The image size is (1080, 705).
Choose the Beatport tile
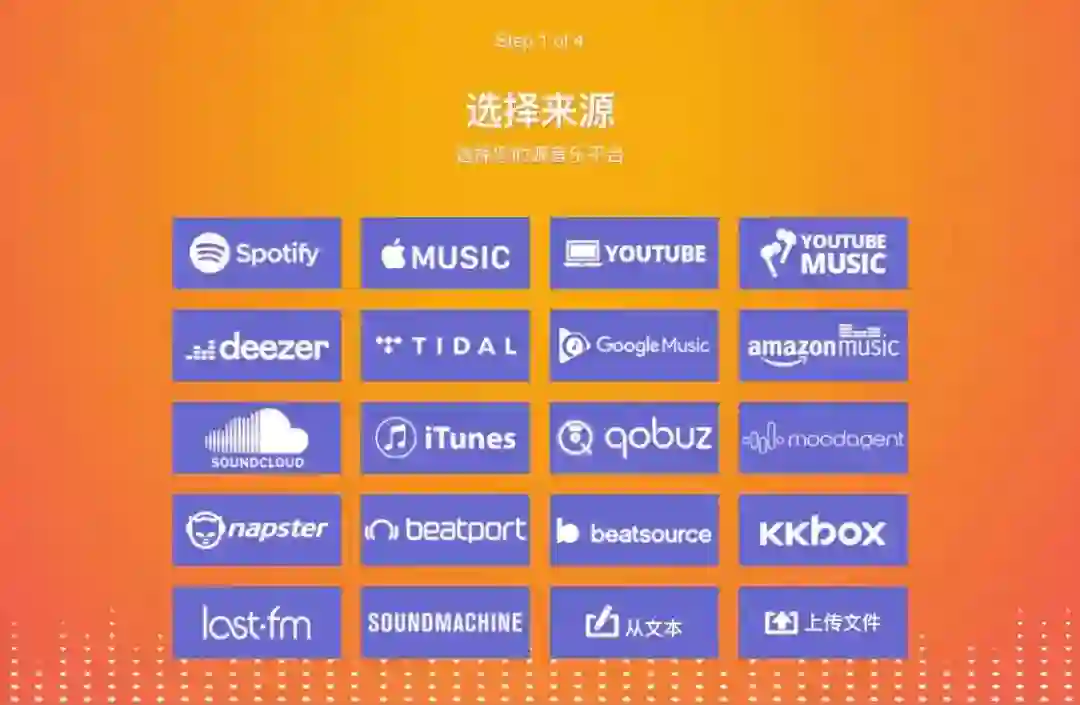pyautogui.click(x=445, y=530)
